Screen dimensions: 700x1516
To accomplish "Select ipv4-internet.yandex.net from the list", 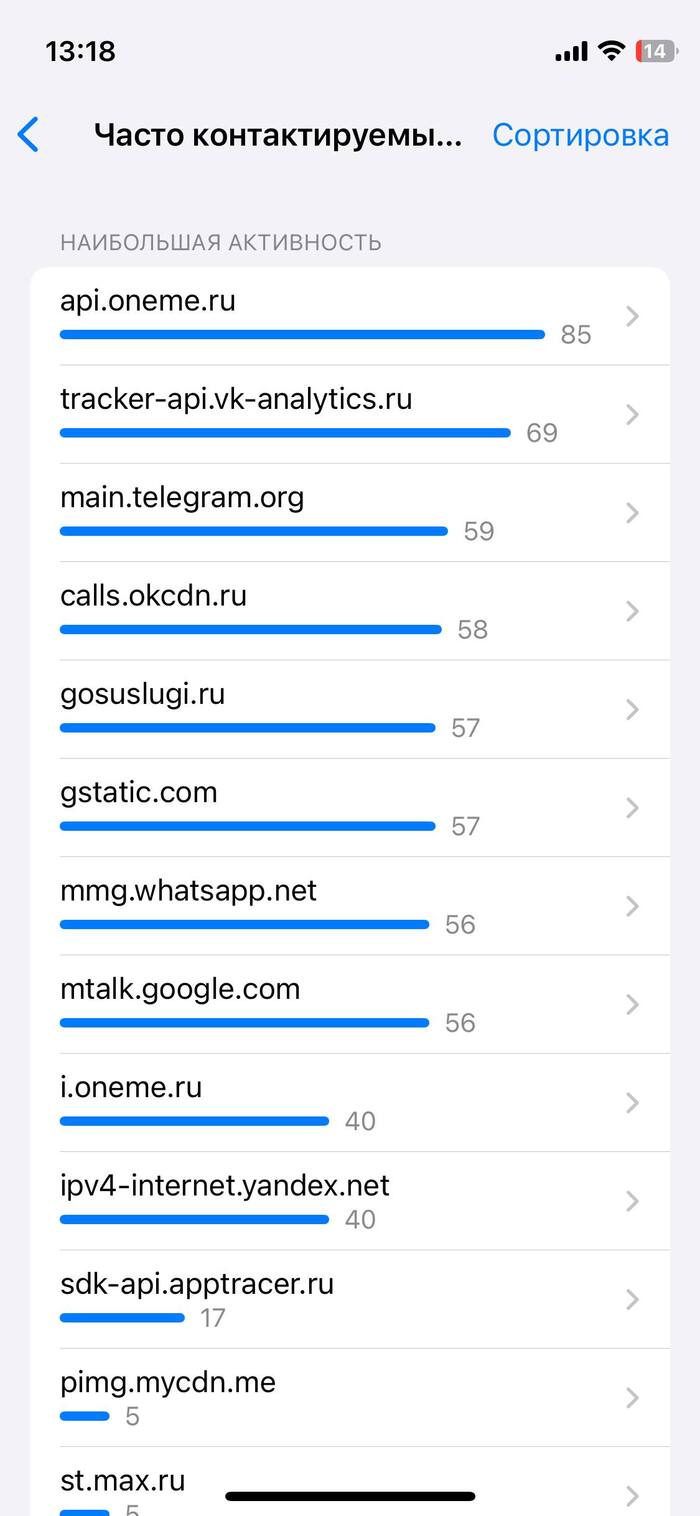I will (x=350, y=1199).
